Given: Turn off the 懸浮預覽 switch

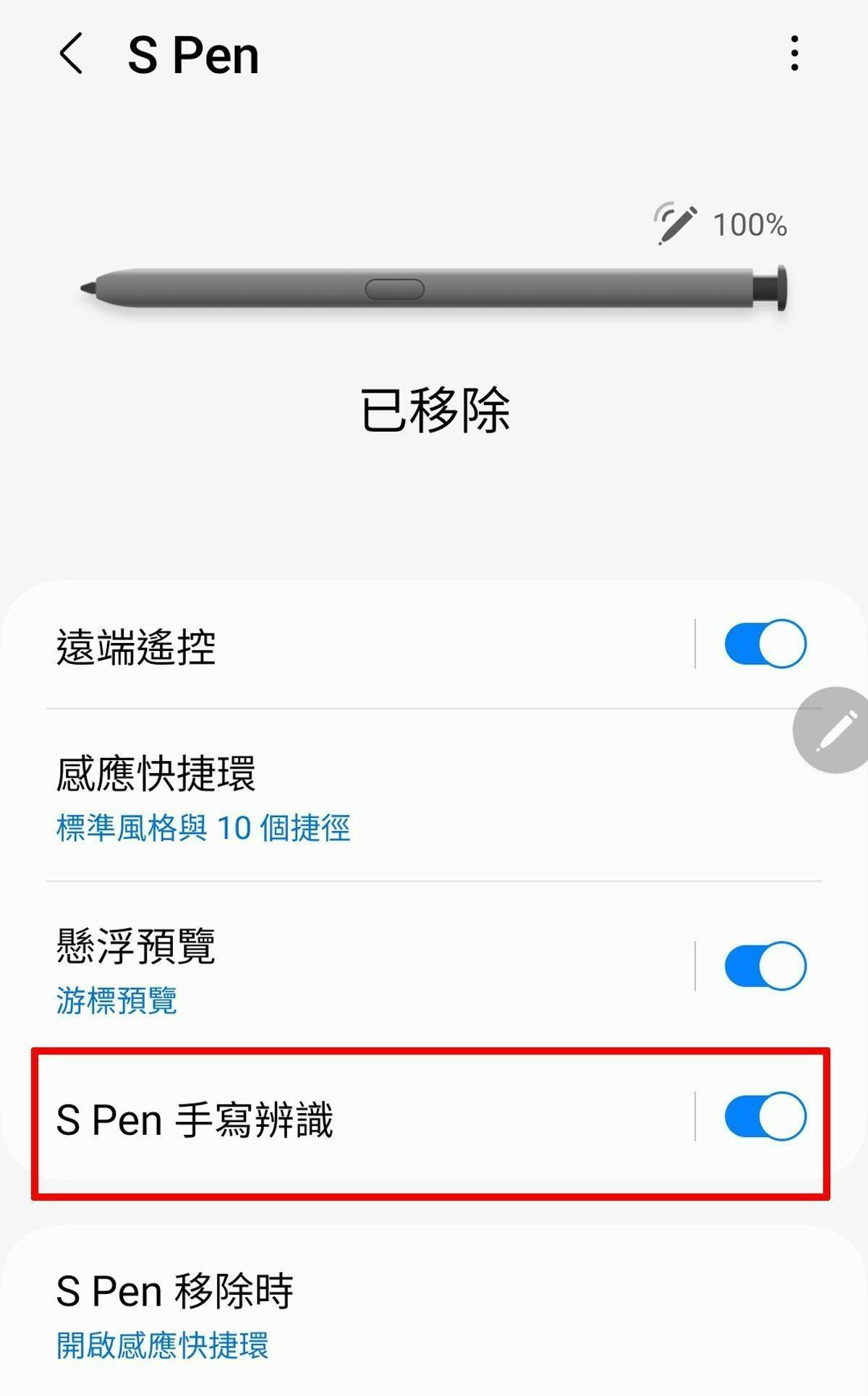Looking at the screenshot, I should coord(765,966).
